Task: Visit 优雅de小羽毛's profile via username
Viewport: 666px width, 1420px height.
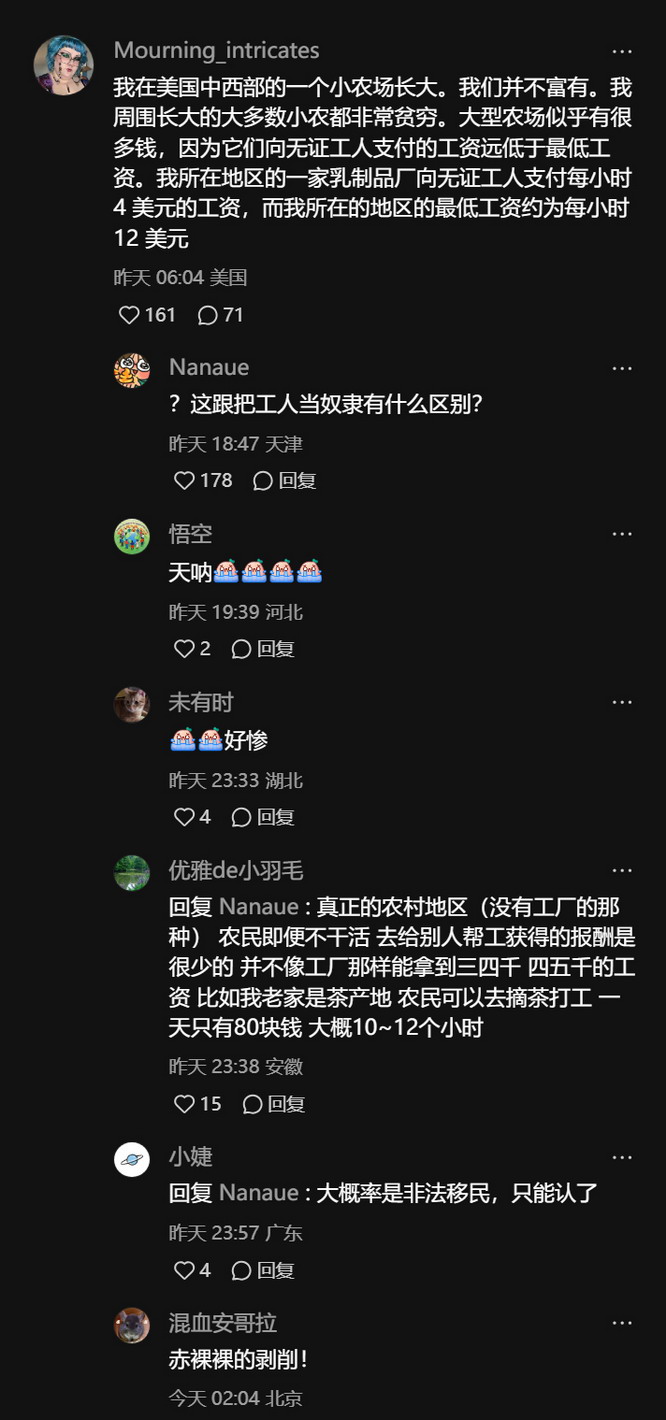Action: point(235,871)
